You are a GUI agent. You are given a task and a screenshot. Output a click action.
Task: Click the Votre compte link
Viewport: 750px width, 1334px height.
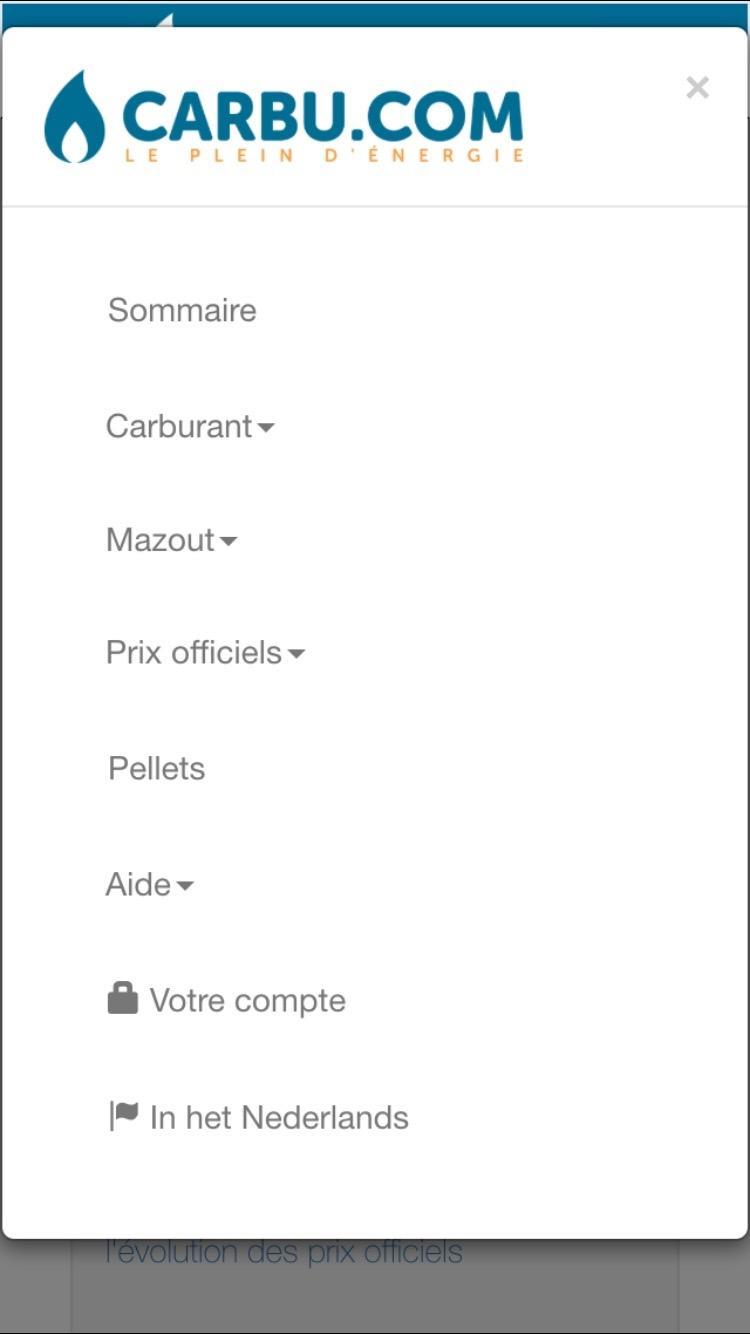point(247,998)
